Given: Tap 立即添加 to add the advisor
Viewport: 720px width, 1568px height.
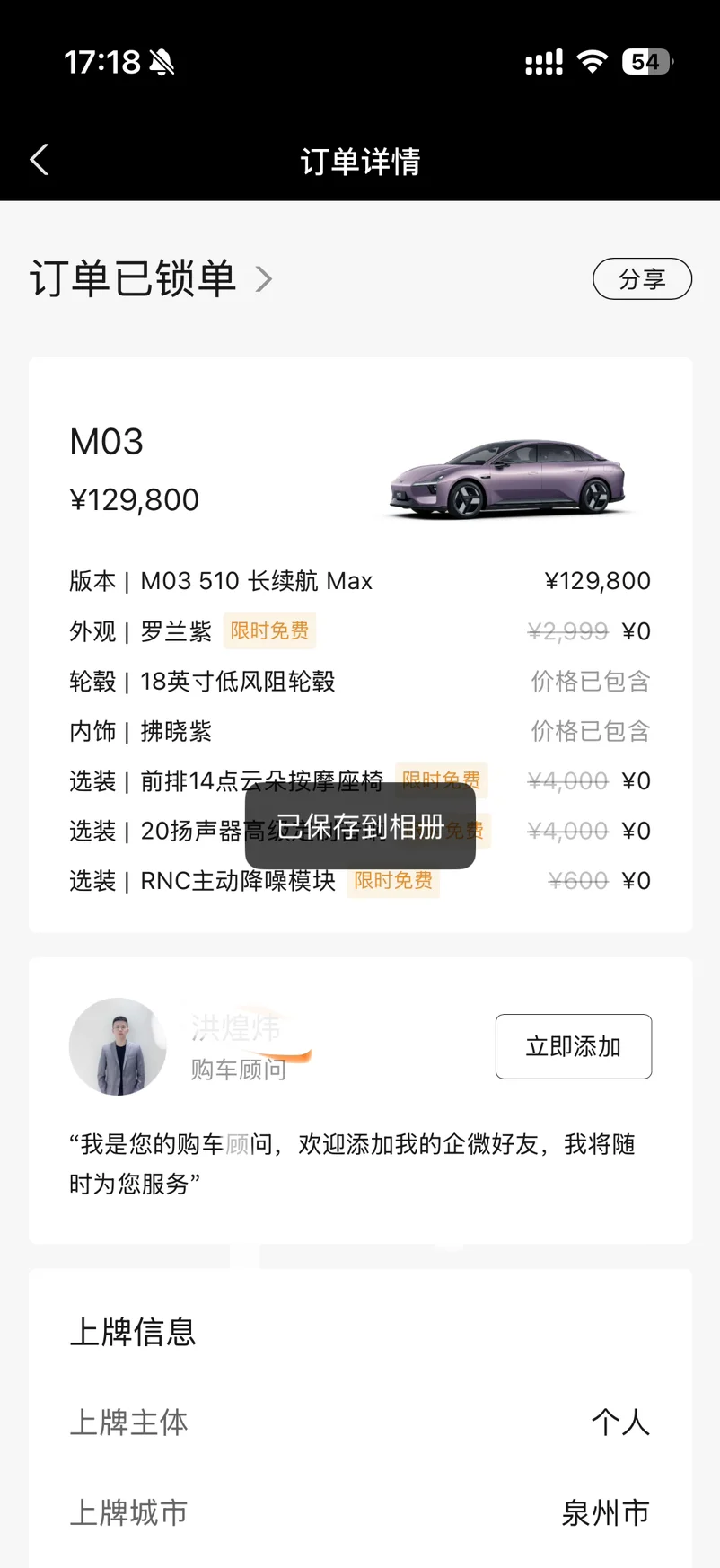Looking at the screenshot, I should click(573, 1046).
